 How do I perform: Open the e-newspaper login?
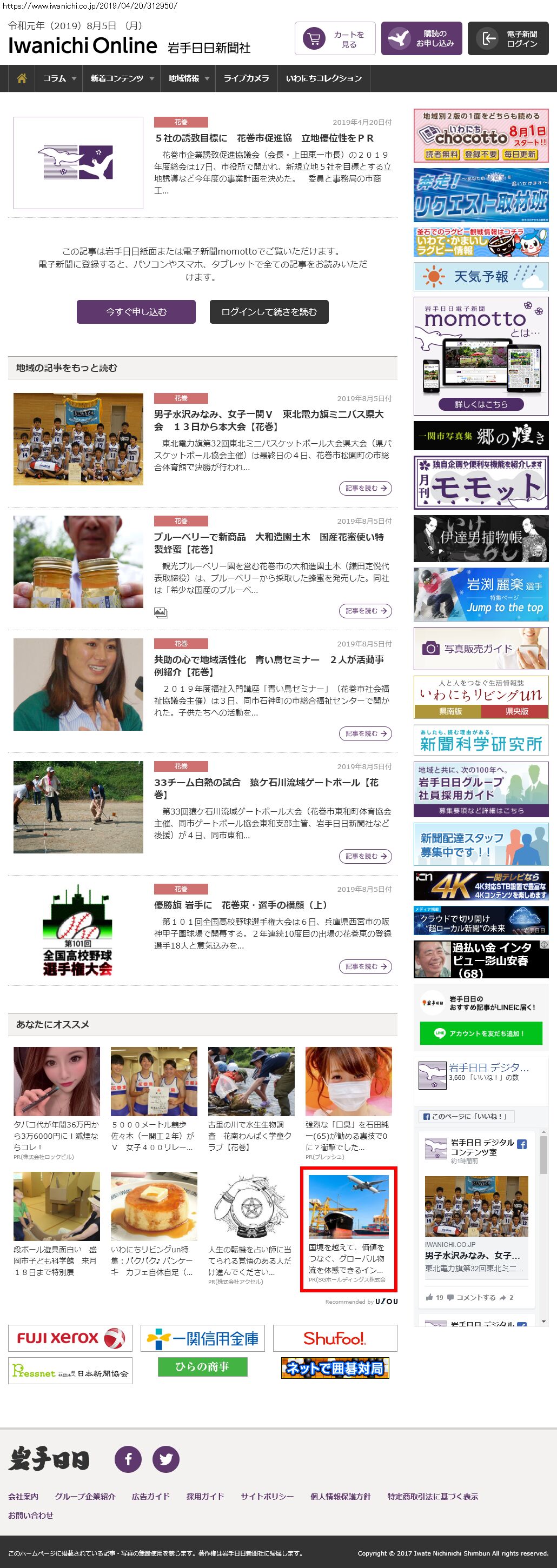coord(508,39)
